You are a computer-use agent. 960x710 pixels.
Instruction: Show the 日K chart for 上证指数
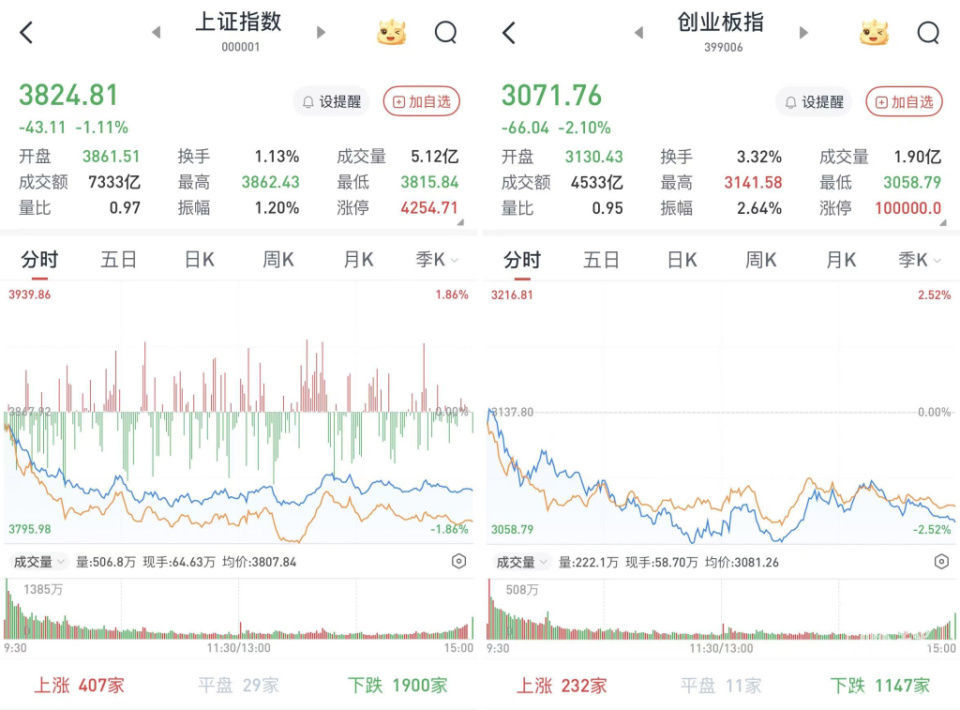(x=199, y=260)
